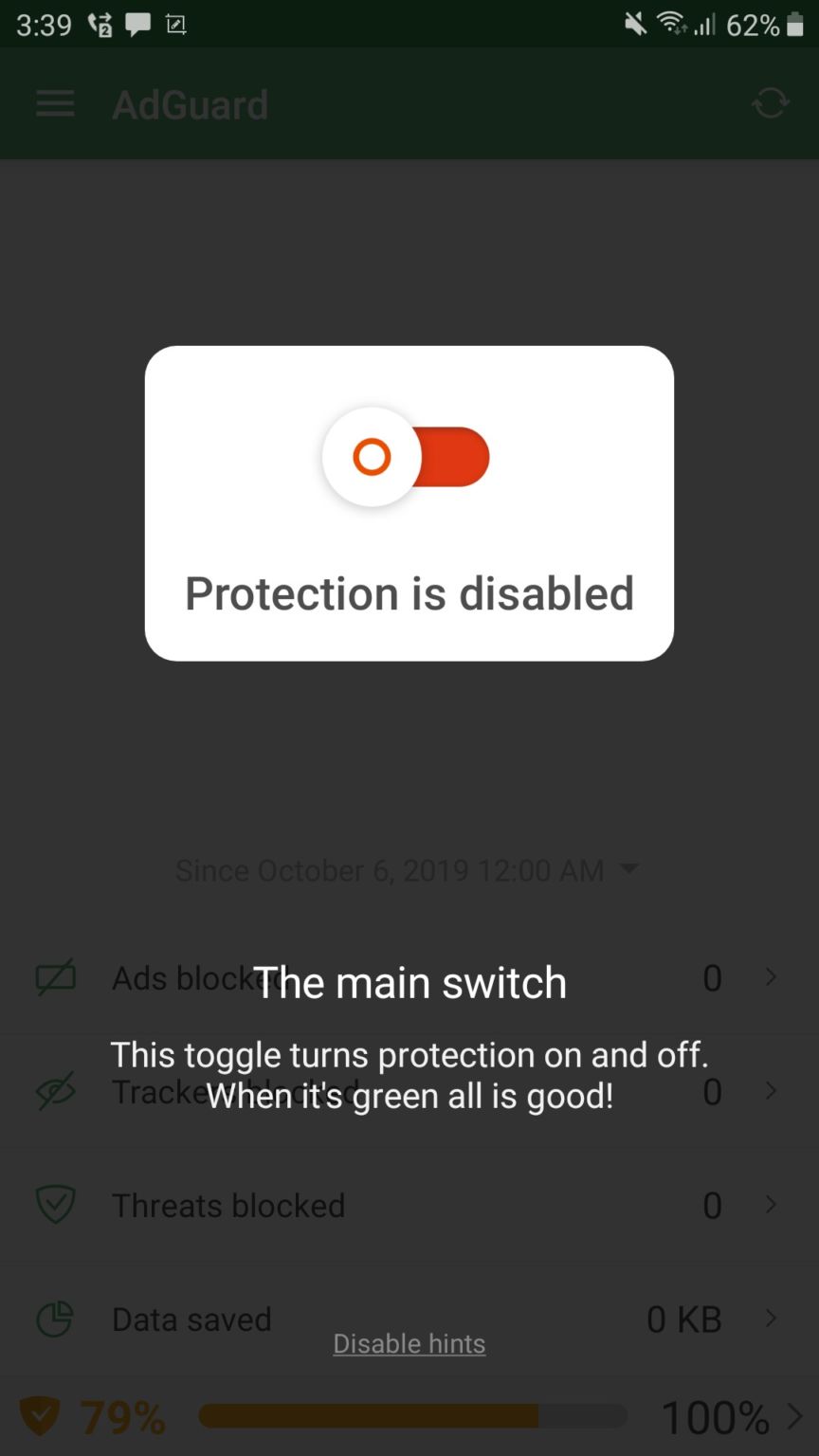This screenshot has height=1456, width=819.
Task: Tap the Disable hints link
Action: (409, 1343)
